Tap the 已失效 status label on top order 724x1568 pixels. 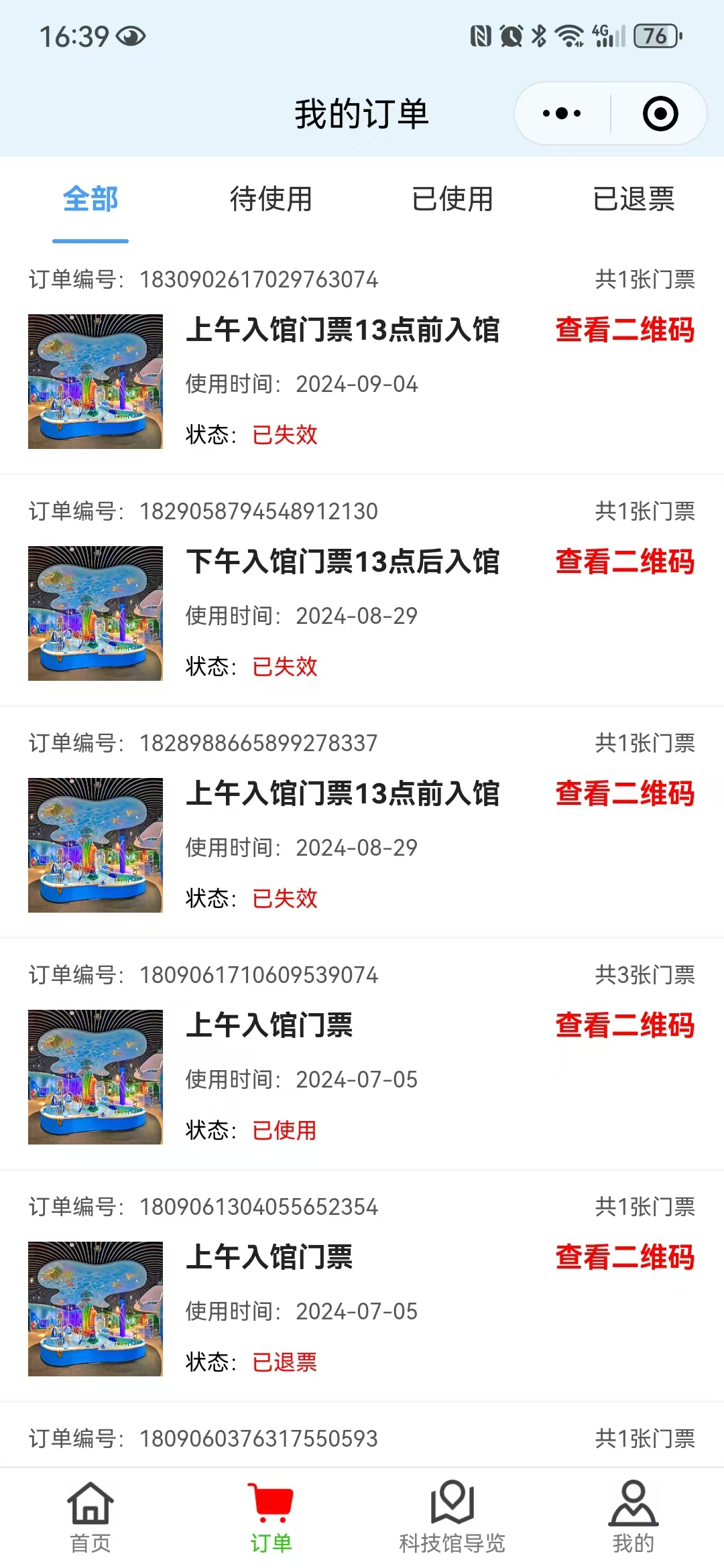pyautogui.click(x=285, y=436)
